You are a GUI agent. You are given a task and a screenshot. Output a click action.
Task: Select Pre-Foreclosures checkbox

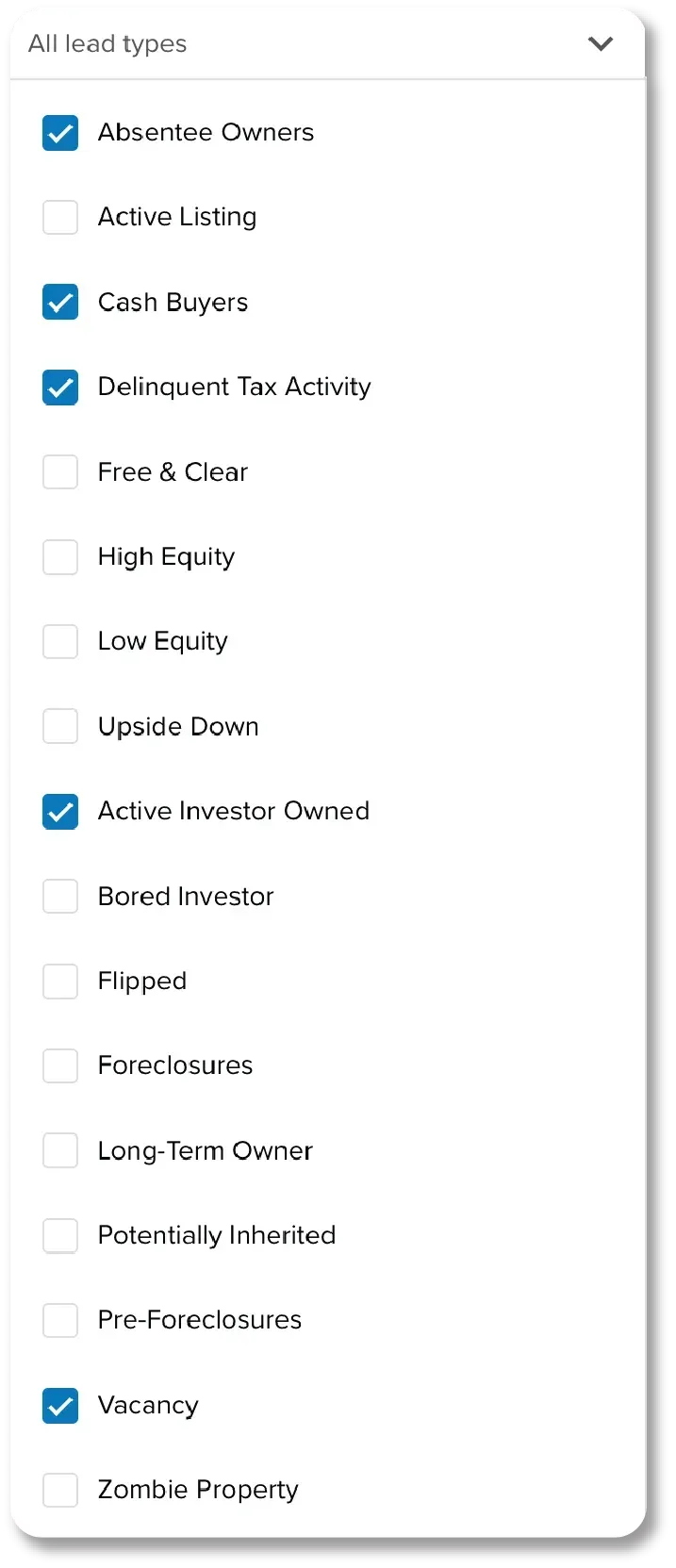(60, 1320)
